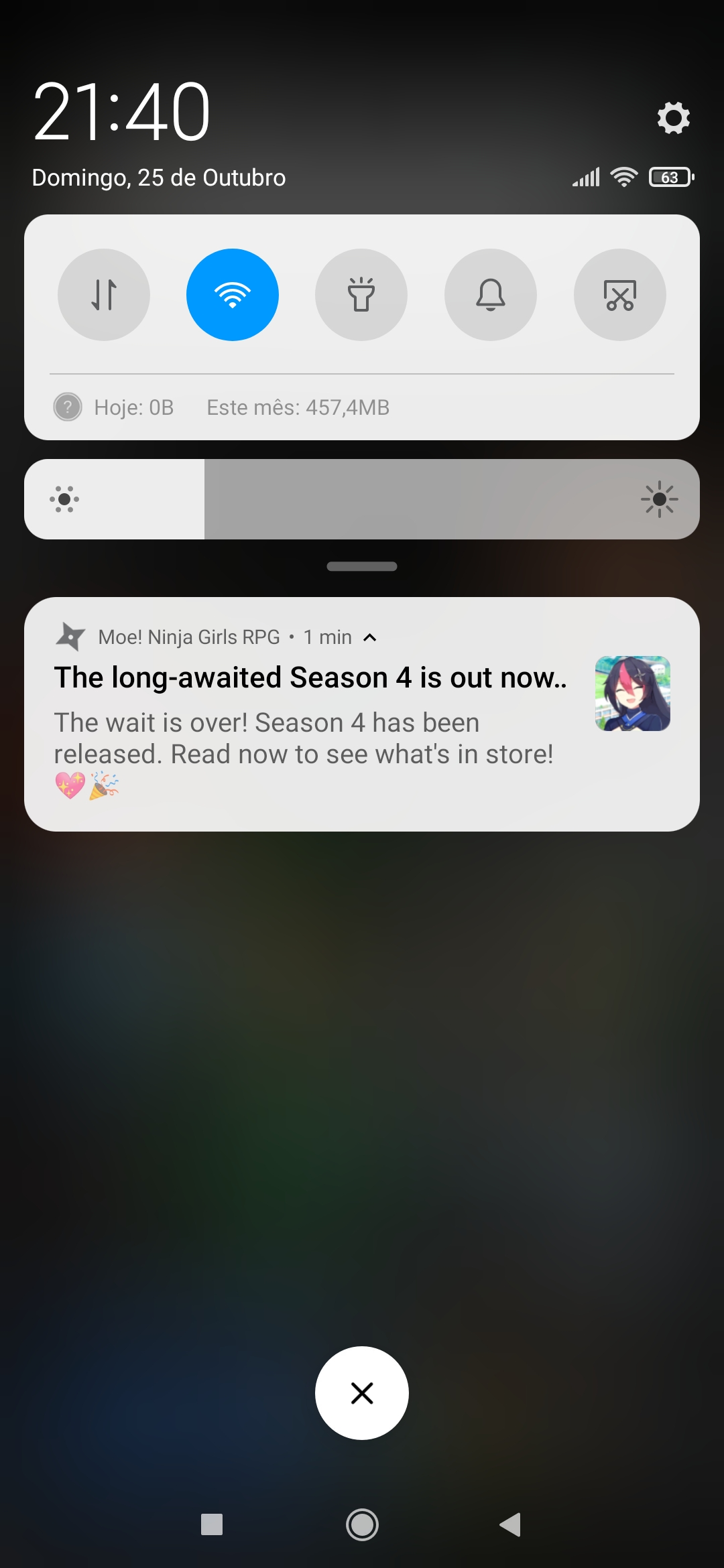
Task: Open the Season 4 notification from Moe! Ninja Girls
Action: click(x=308, y=724)
